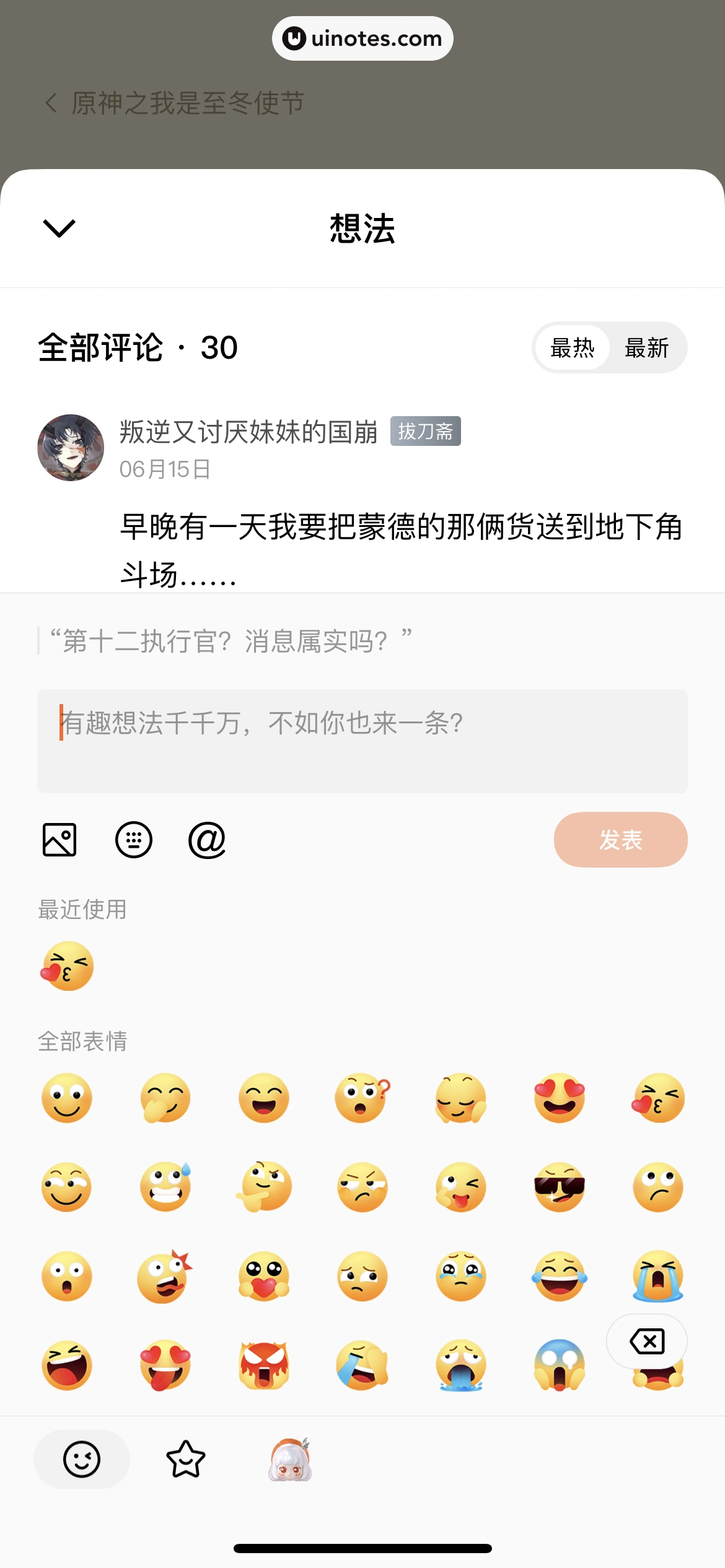Switch to the favorites star sticker tab
Screen dimensions: 725x1568
tap(185, 1459)
